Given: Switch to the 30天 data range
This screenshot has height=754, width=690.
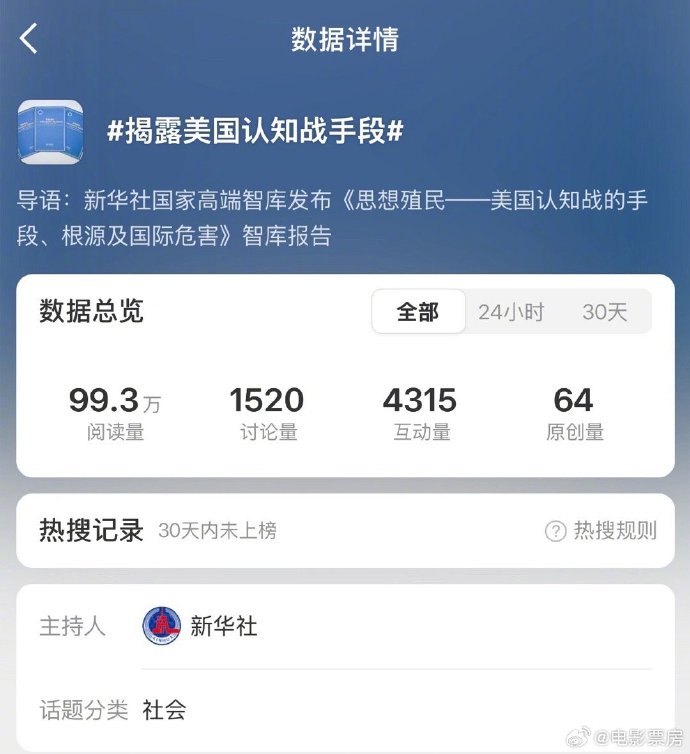Looking at the screenshot, I should coord(605,312).
